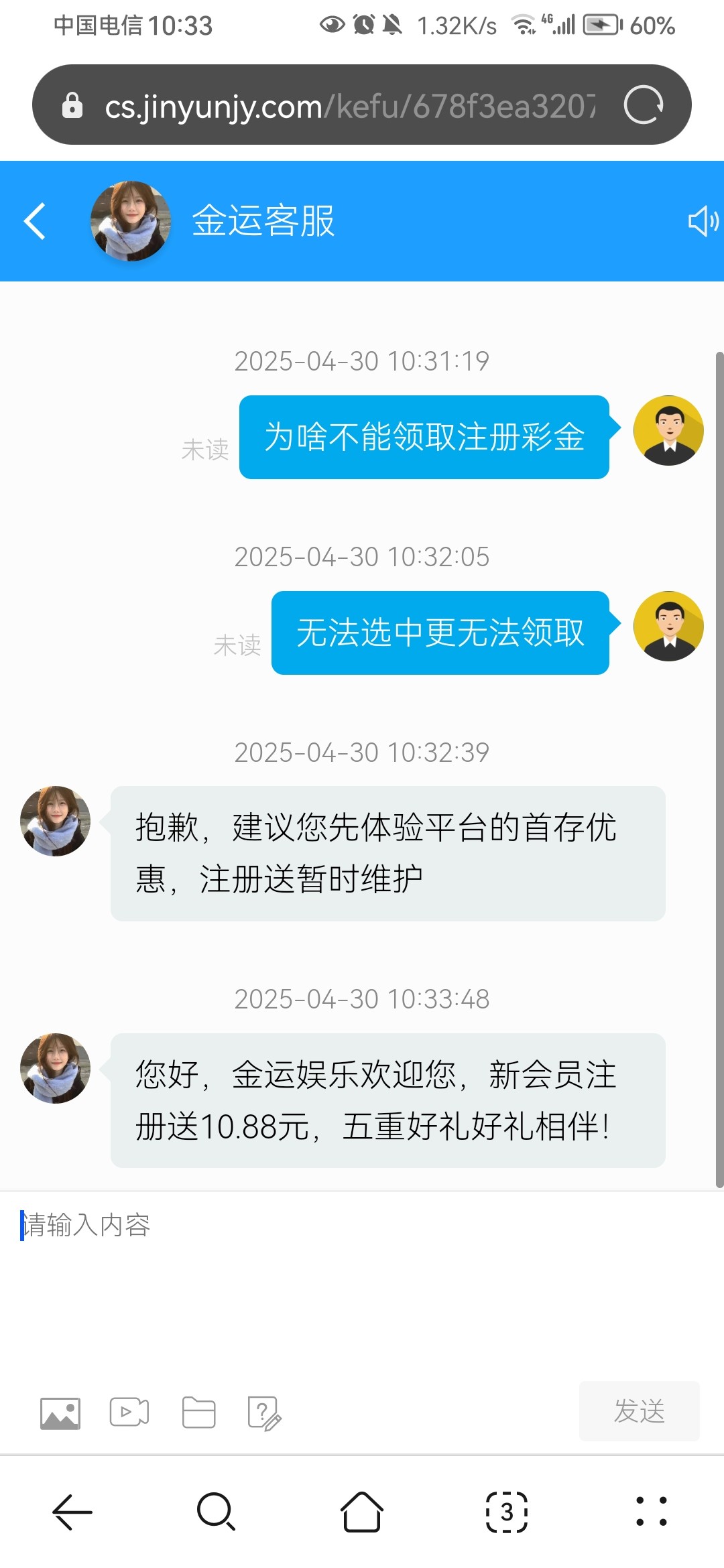Open the browser four-dot menu
The height and width of the screenshot is (1568, 724).
tap(652, 1512)
